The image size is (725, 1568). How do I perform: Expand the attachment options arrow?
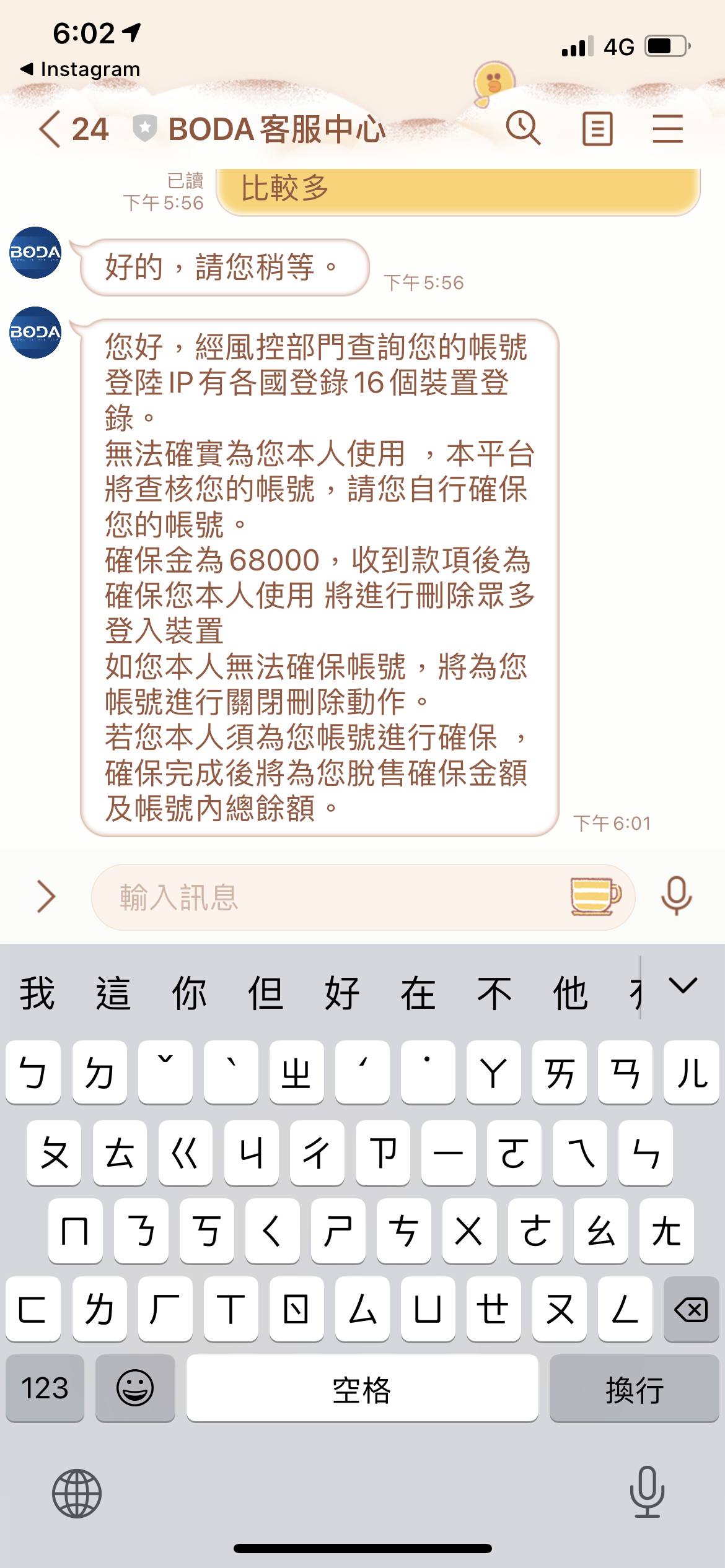point(46,897)
